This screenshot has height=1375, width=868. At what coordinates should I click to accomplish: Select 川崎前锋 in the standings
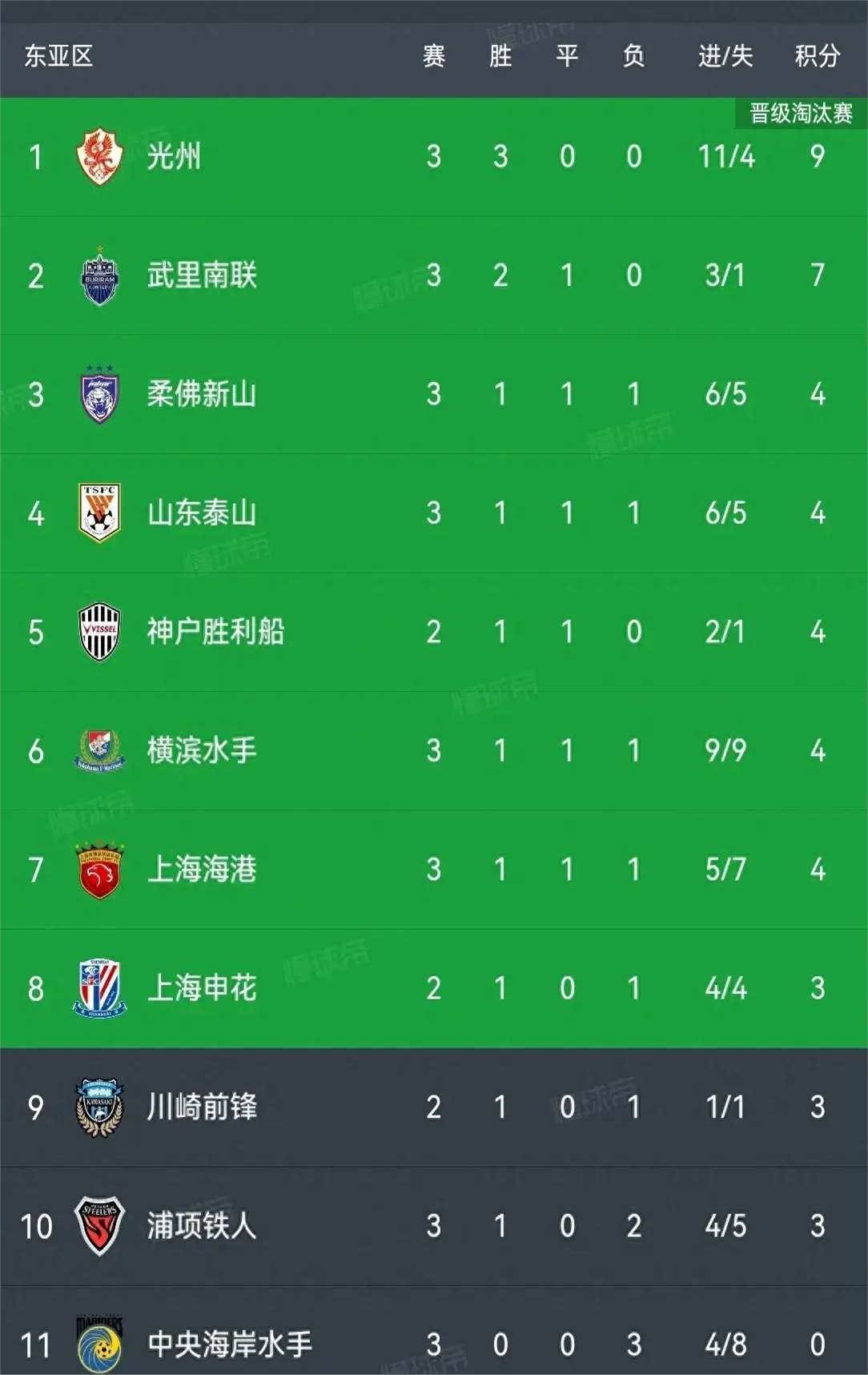tap(434, 1108)
